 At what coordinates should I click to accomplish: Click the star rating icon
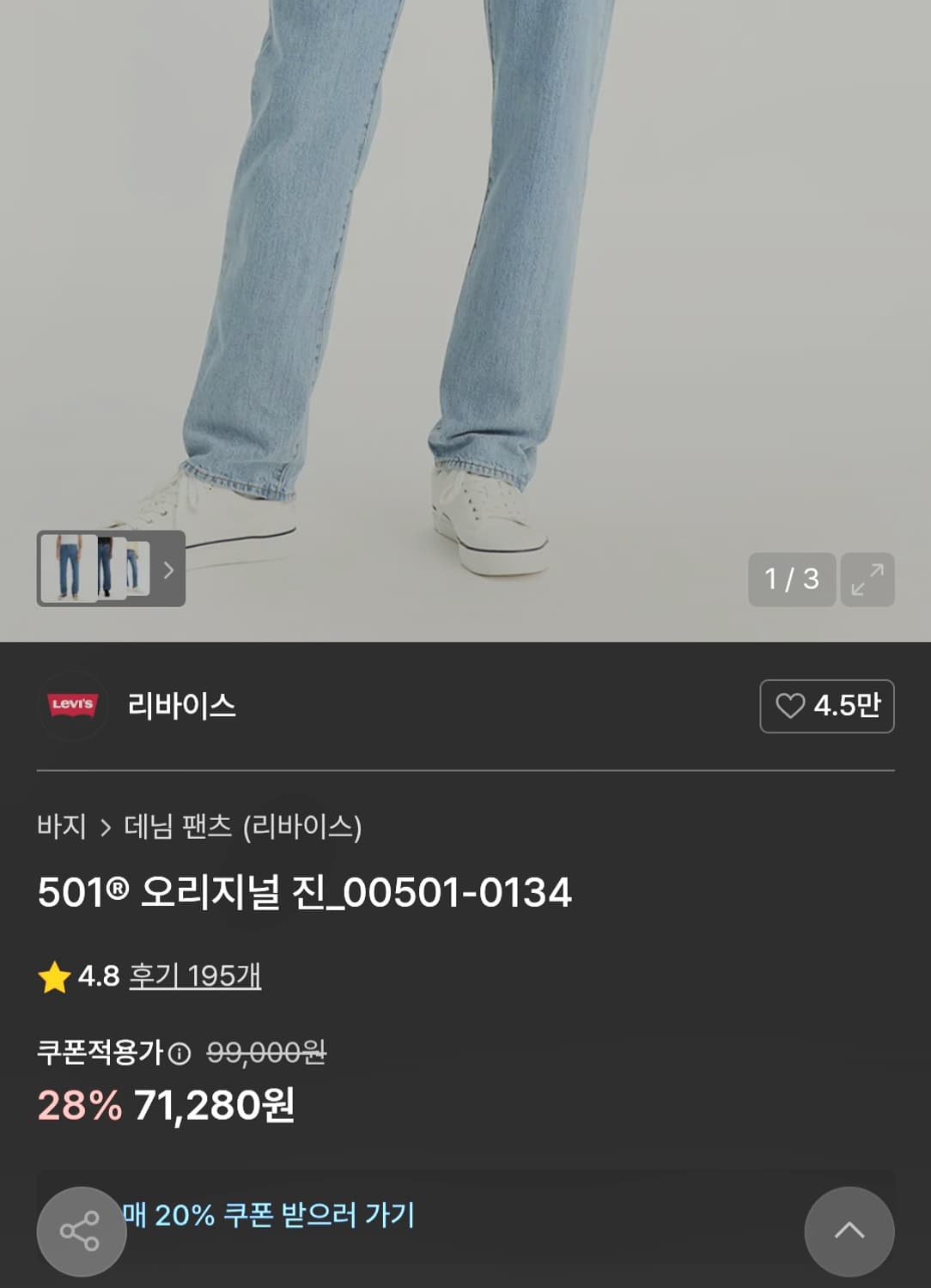tap(52, 977)
